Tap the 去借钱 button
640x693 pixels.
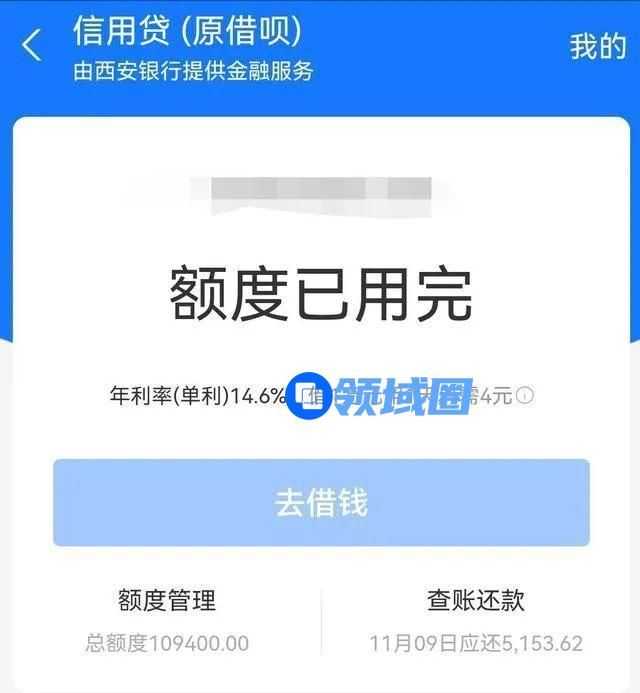coord(321,503)
